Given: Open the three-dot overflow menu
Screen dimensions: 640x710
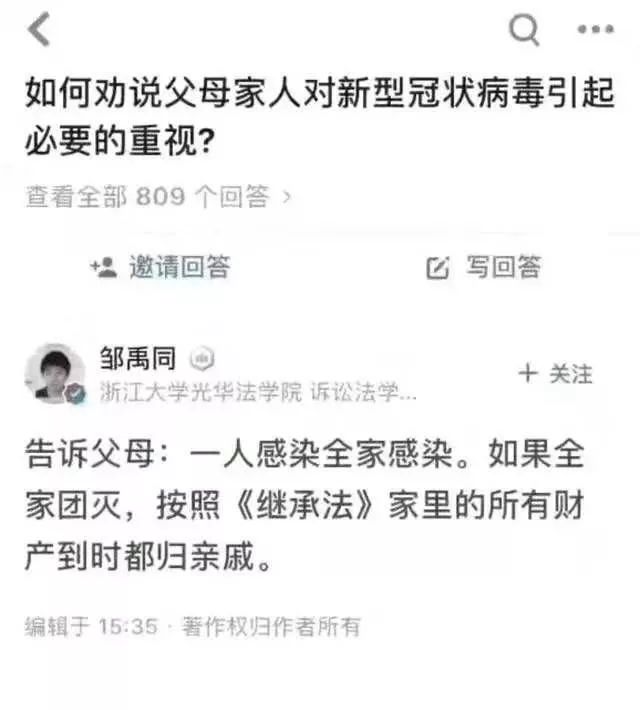Looking at the screenshot, I should pyautogui.click(x=596, y=31).
